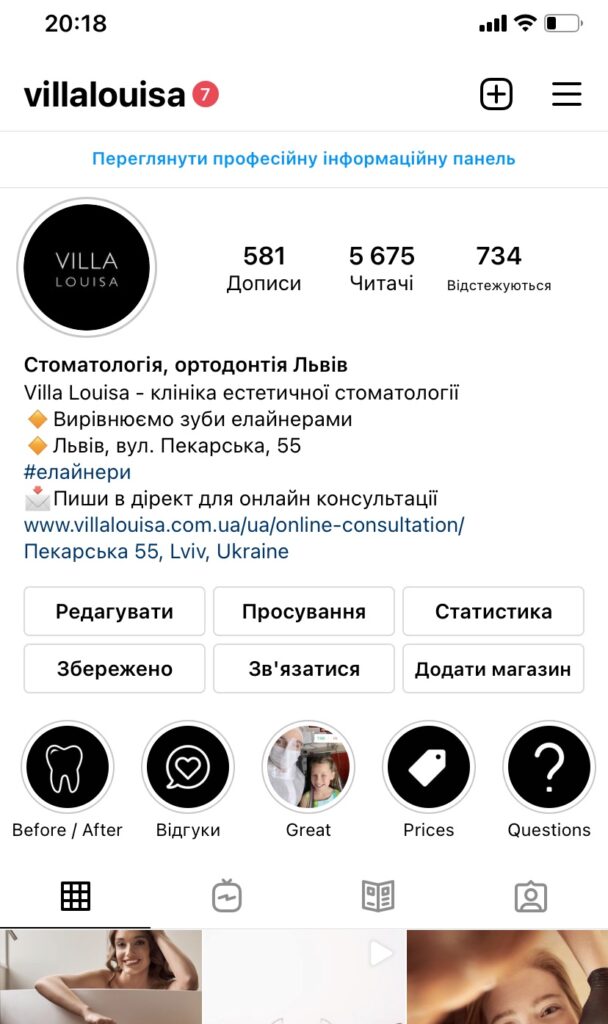The width and height of the screenshot is (608, 1024).
Task: Switch to the guides tab
Action: [x=378, y=896]
